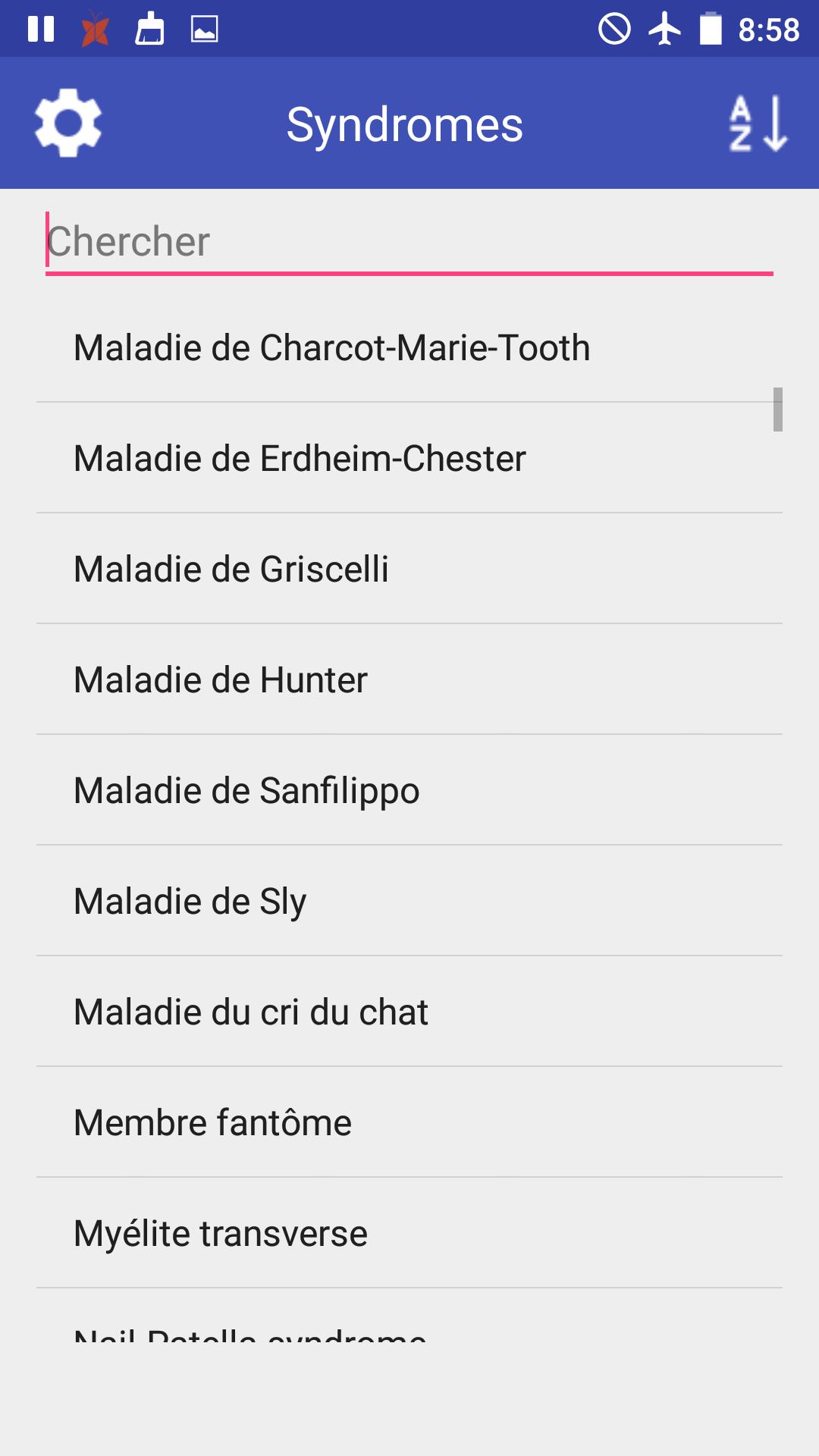Select Maladie de Erdheim-Chester
819x1456 pixels.
click(409, 458)
